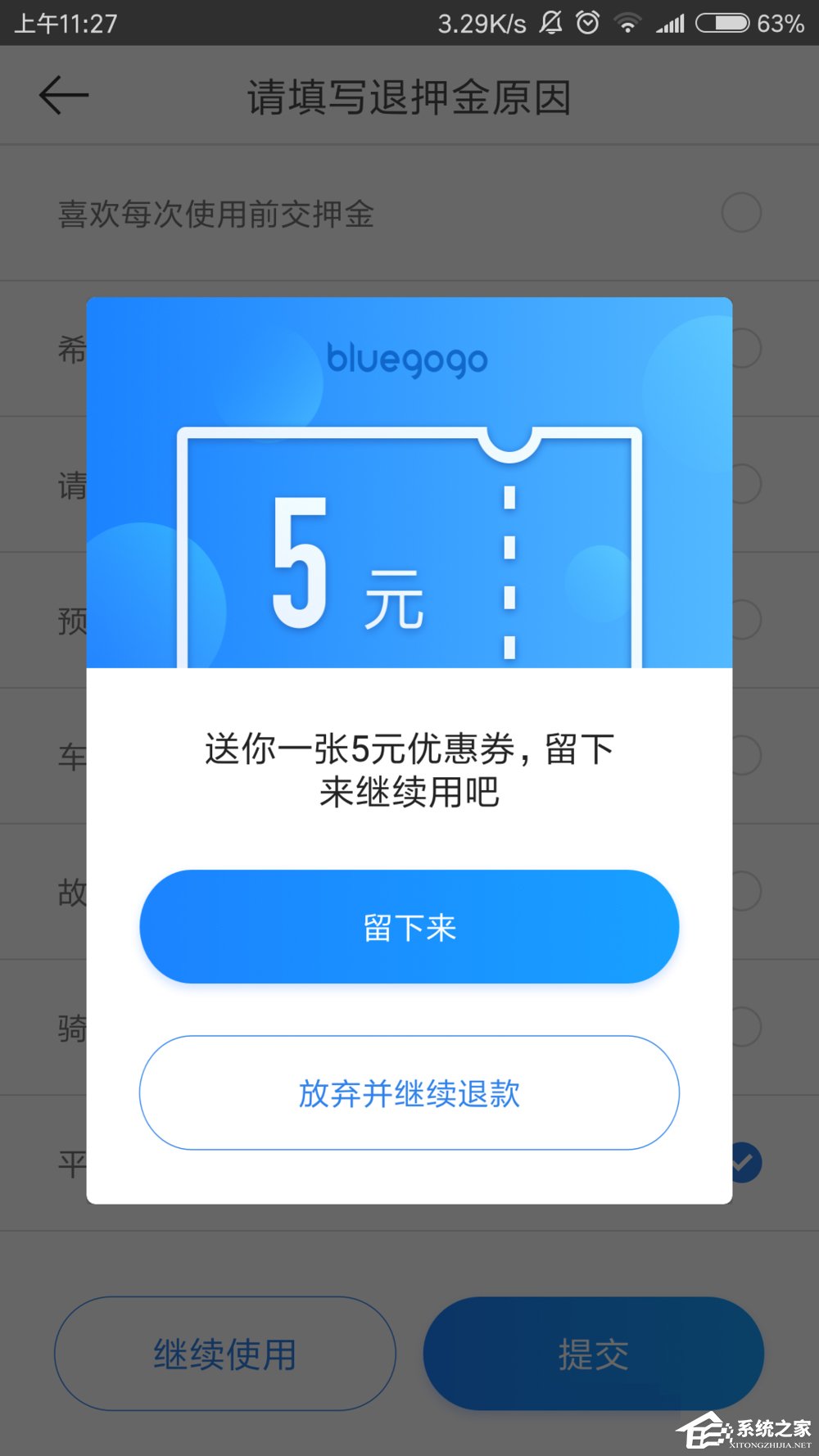Tap 继续使用 at the bottom
This screenshot has height=1456, width=819.
[224, 1353]
